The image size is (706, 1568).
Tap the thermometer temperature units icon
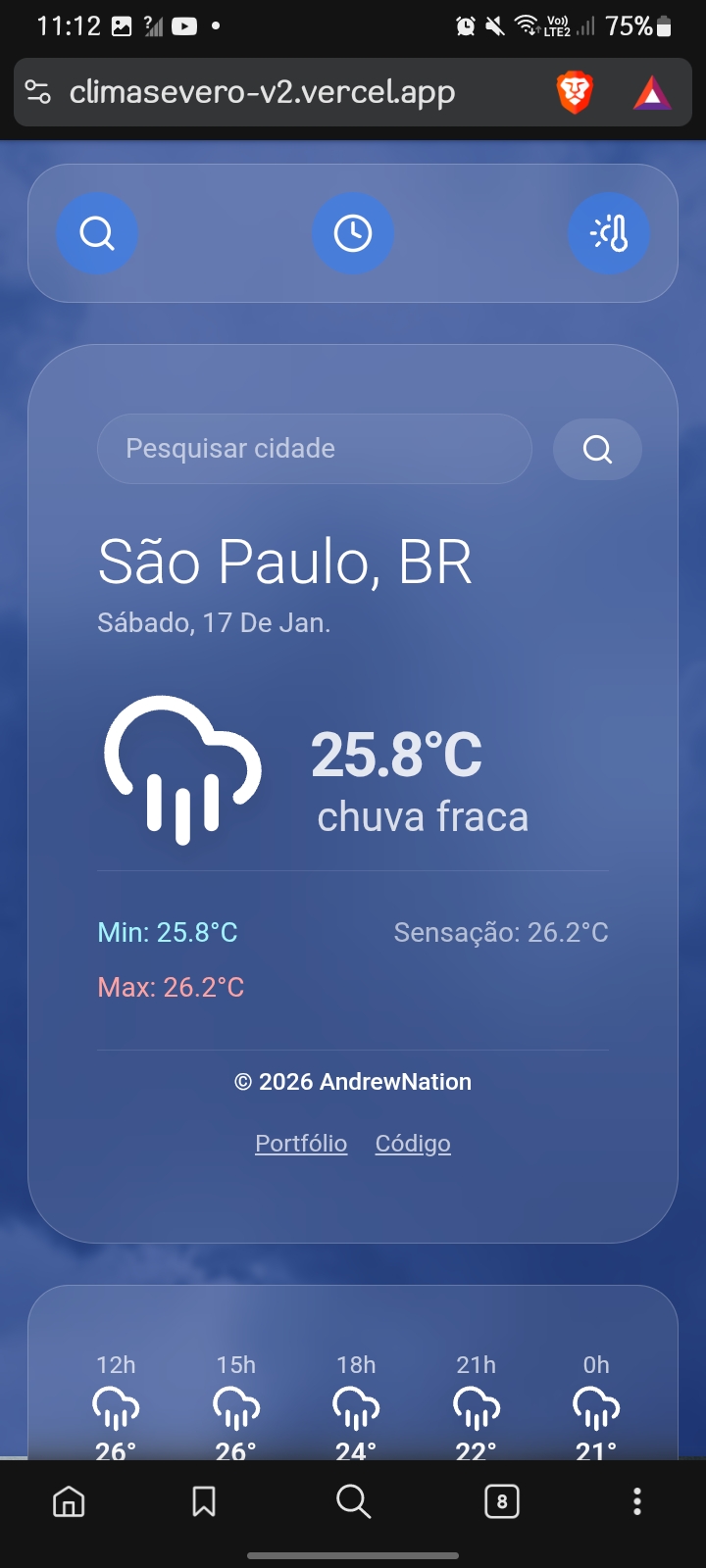point(609,233)
